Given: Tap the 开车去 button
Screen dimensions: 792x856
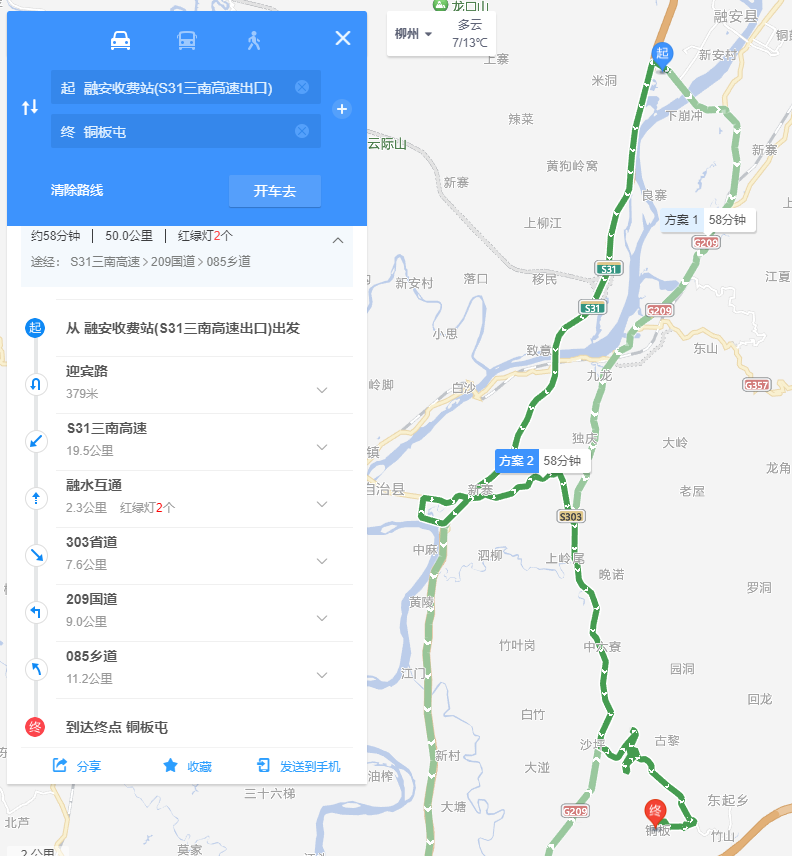Looking at the screenshot, I should [274, 191].
